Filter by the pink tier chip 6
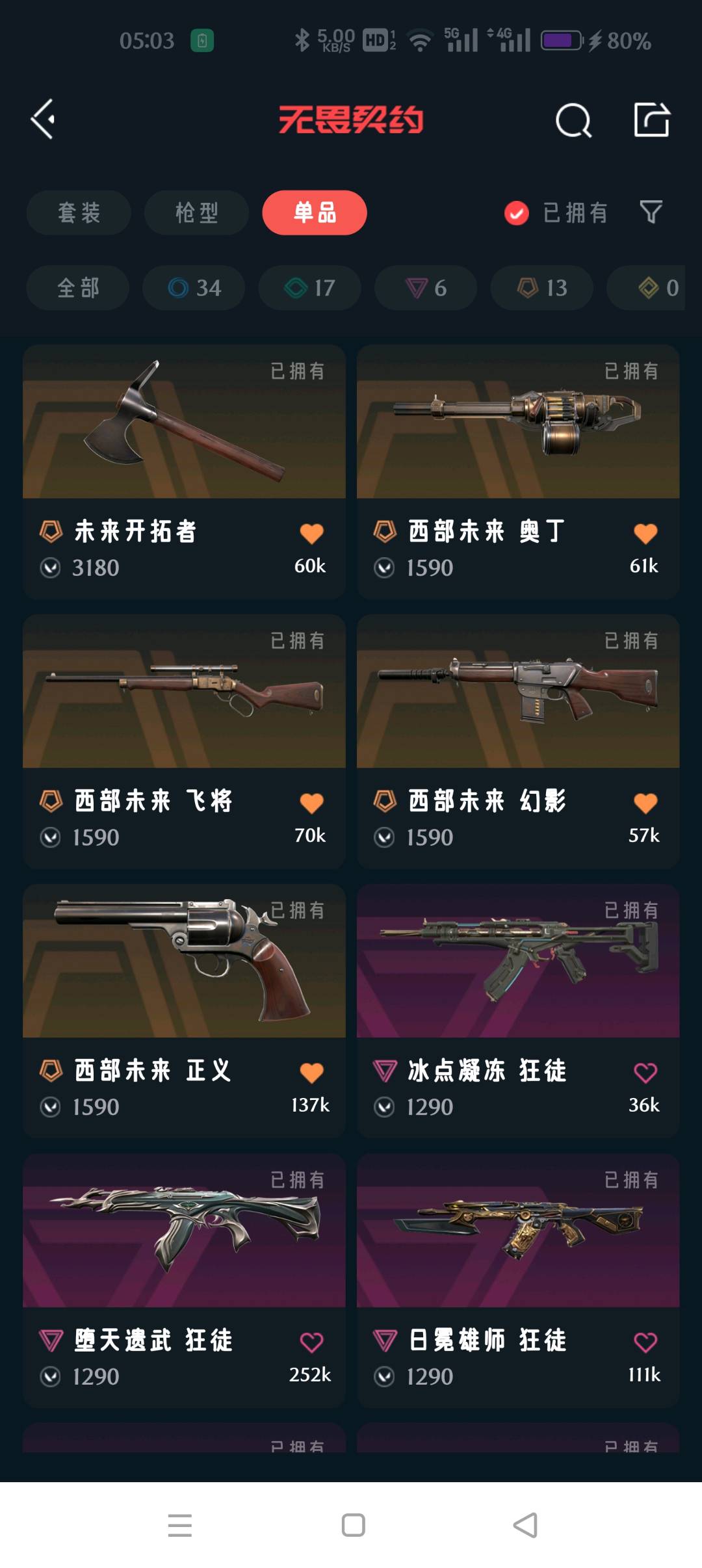 426,287
